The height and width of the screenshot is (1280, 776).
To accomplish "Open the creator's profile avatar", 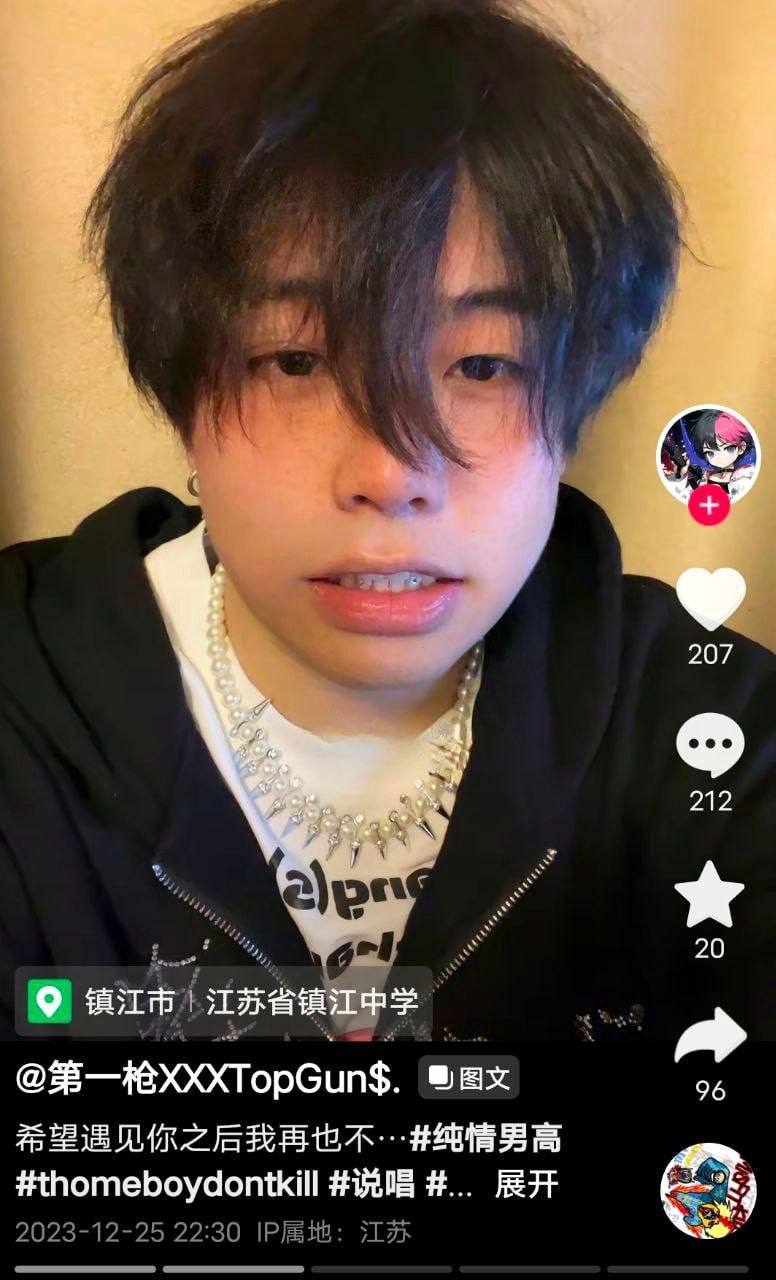I will pos(708,454).
